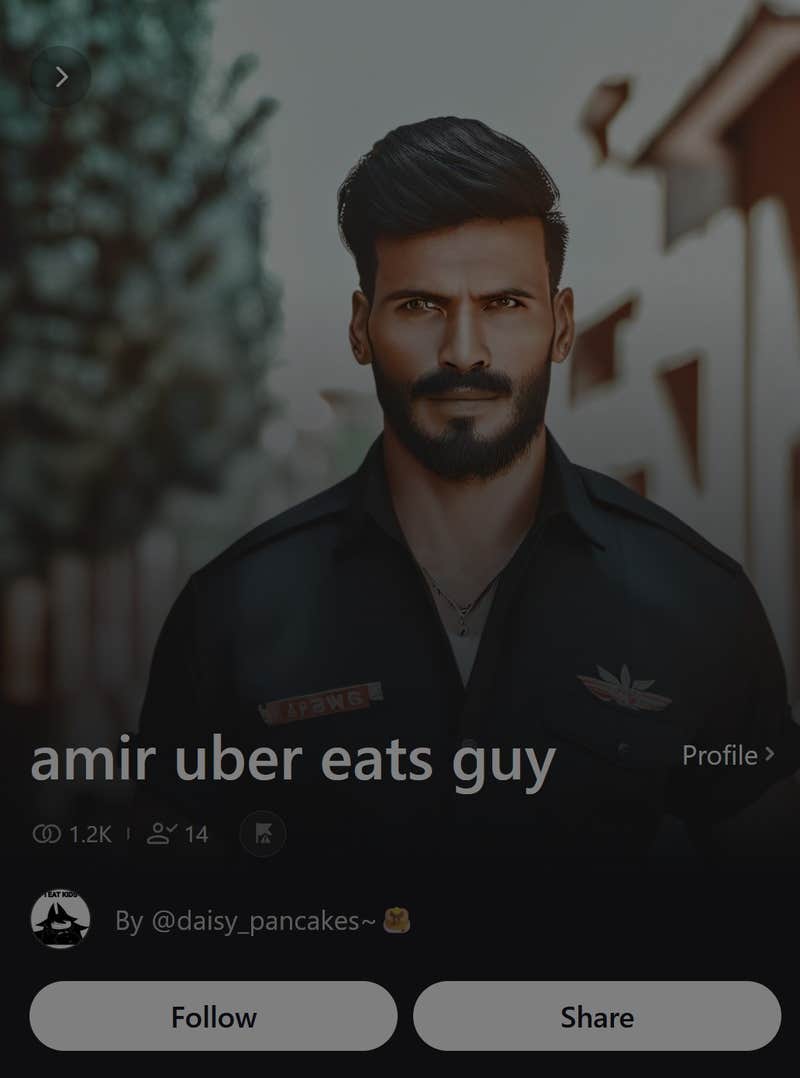800x1078 pixels.
Task: Click the 14 followers count
Action: 197,832
